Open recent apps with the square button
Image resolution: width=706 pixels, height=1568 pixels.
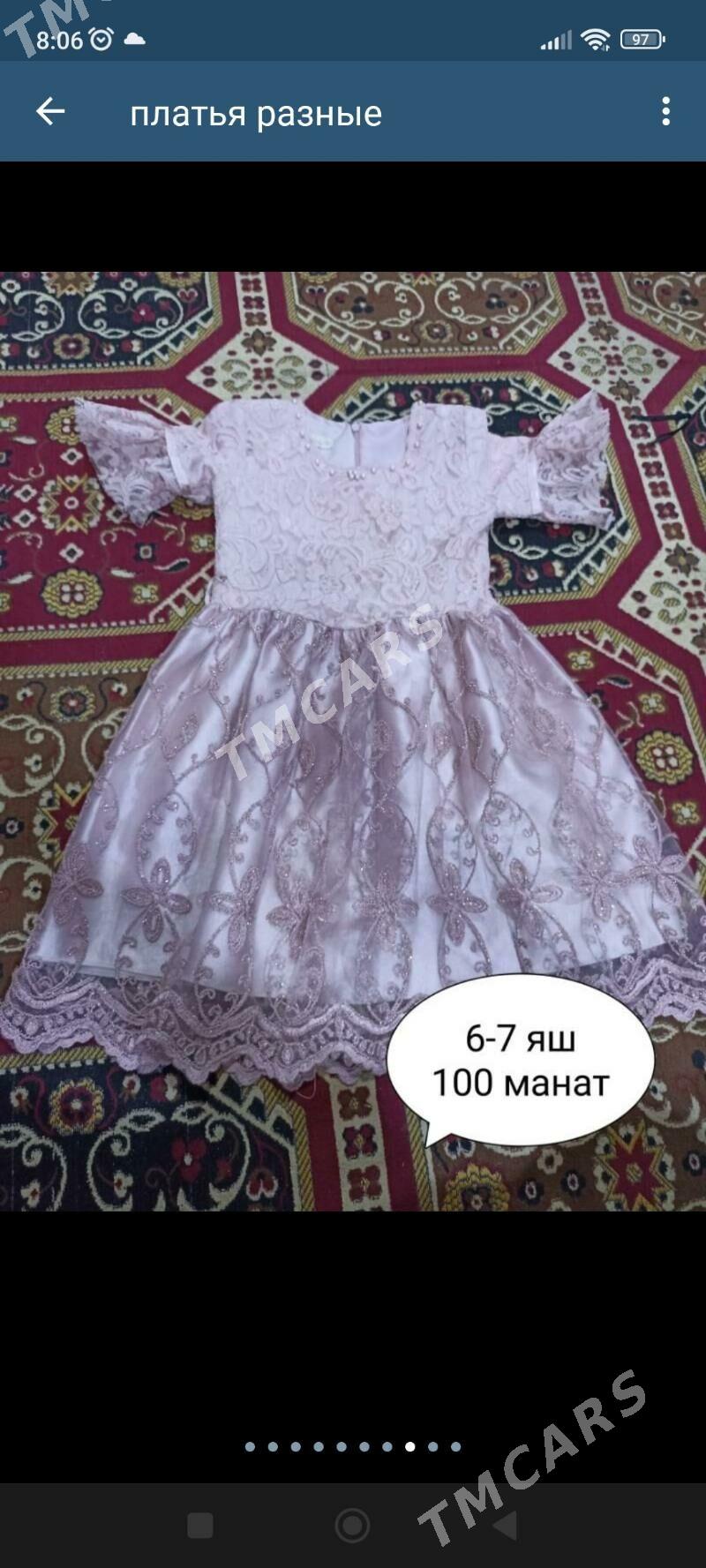tap(200, 1525)
